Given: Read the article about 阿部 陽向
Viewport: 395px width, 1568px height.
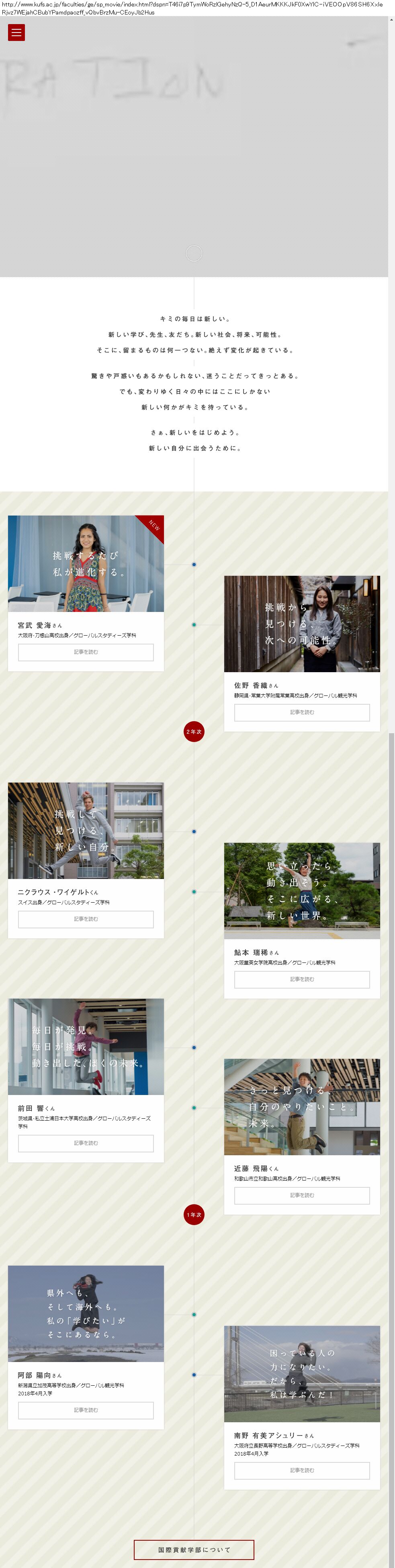Looking at the screenshot, I should pos(86,1410).
